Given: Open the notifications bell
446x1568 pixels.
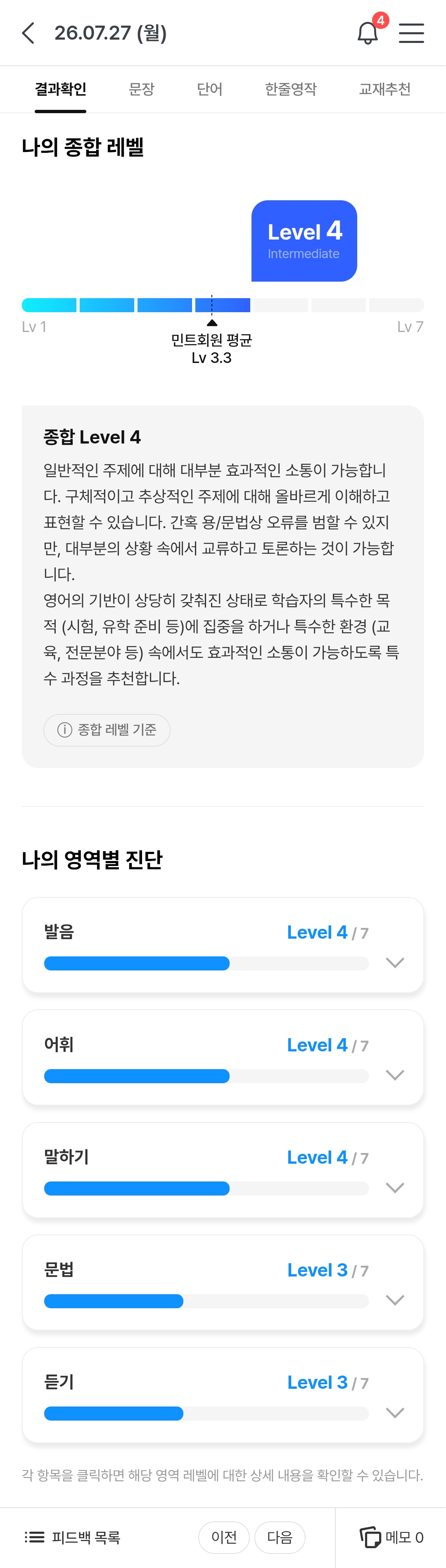Looking at the screenshot, I should [368, 33].
